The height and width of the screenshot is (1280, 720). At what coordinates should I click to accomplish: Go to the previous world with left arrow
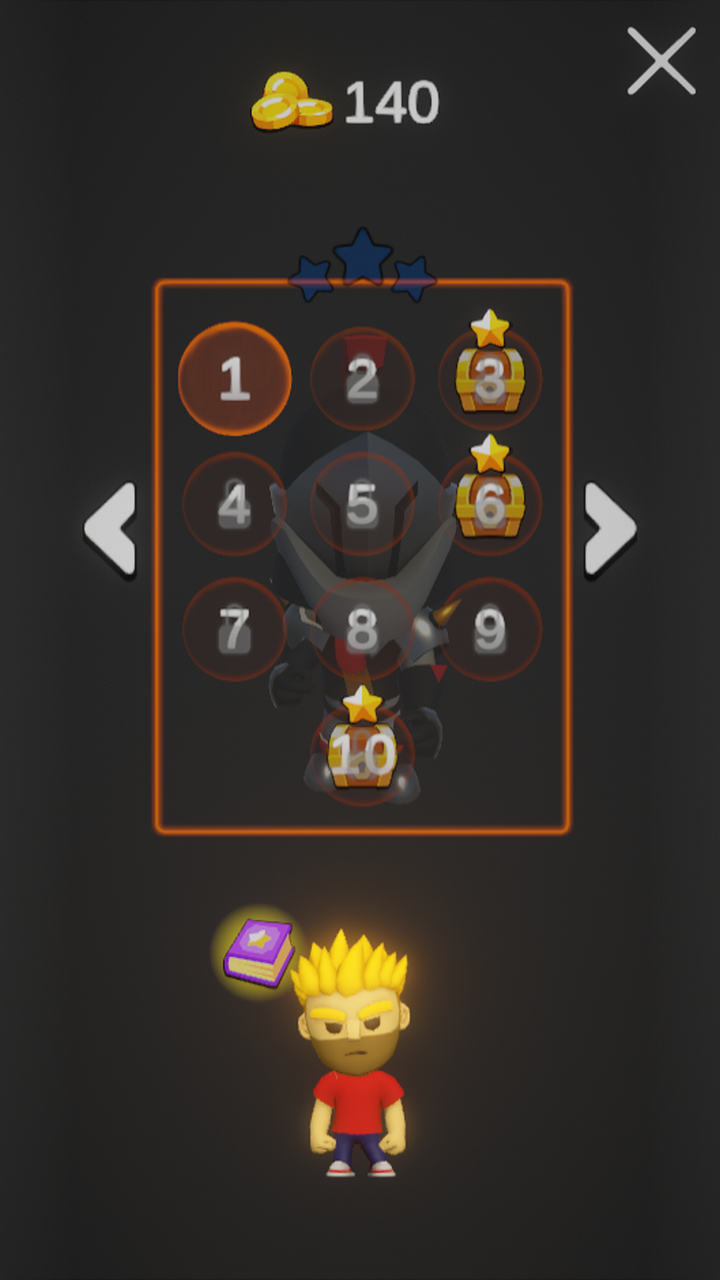click(110, 529)
